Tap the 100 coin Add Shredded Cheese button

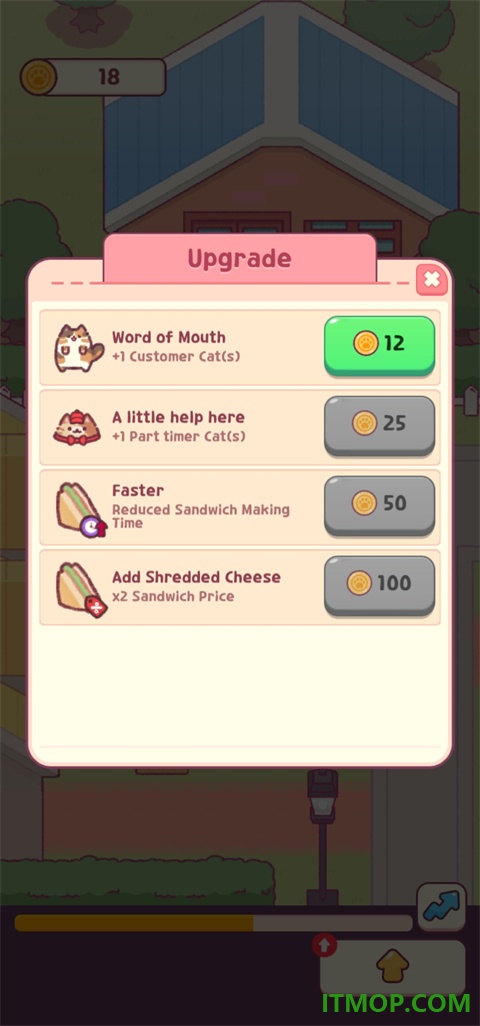click(379, 585)
